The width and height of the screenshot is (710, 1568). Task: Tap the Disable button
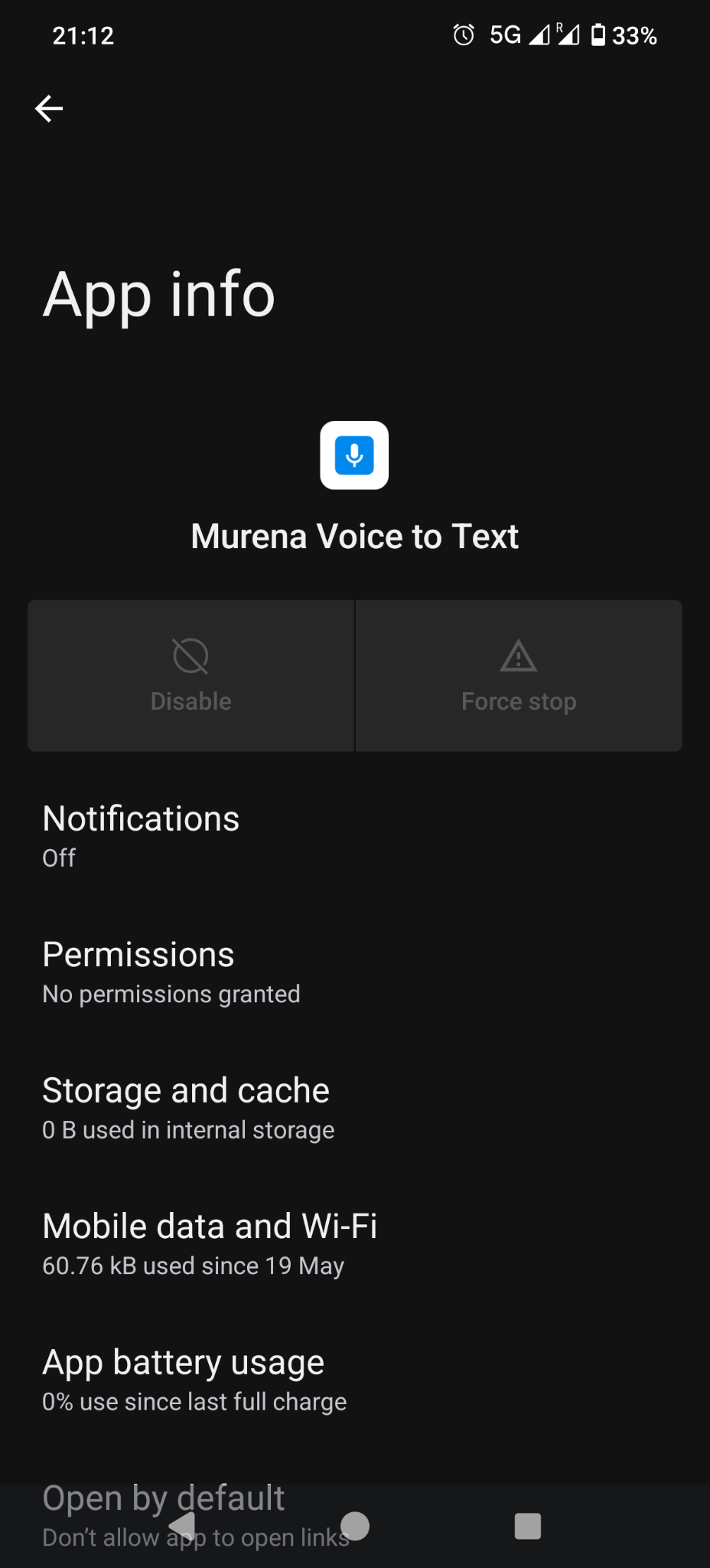click(x=191, y=675)
